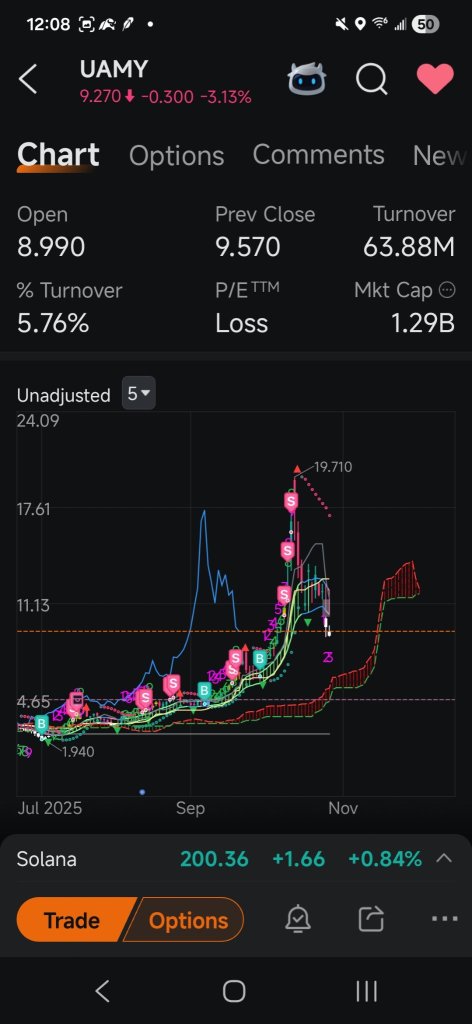The height and width of the screenshot is (1024, 472).
Task: Tap the Unadjusted price adjustment setting
Action: click(x=63, y=395)
